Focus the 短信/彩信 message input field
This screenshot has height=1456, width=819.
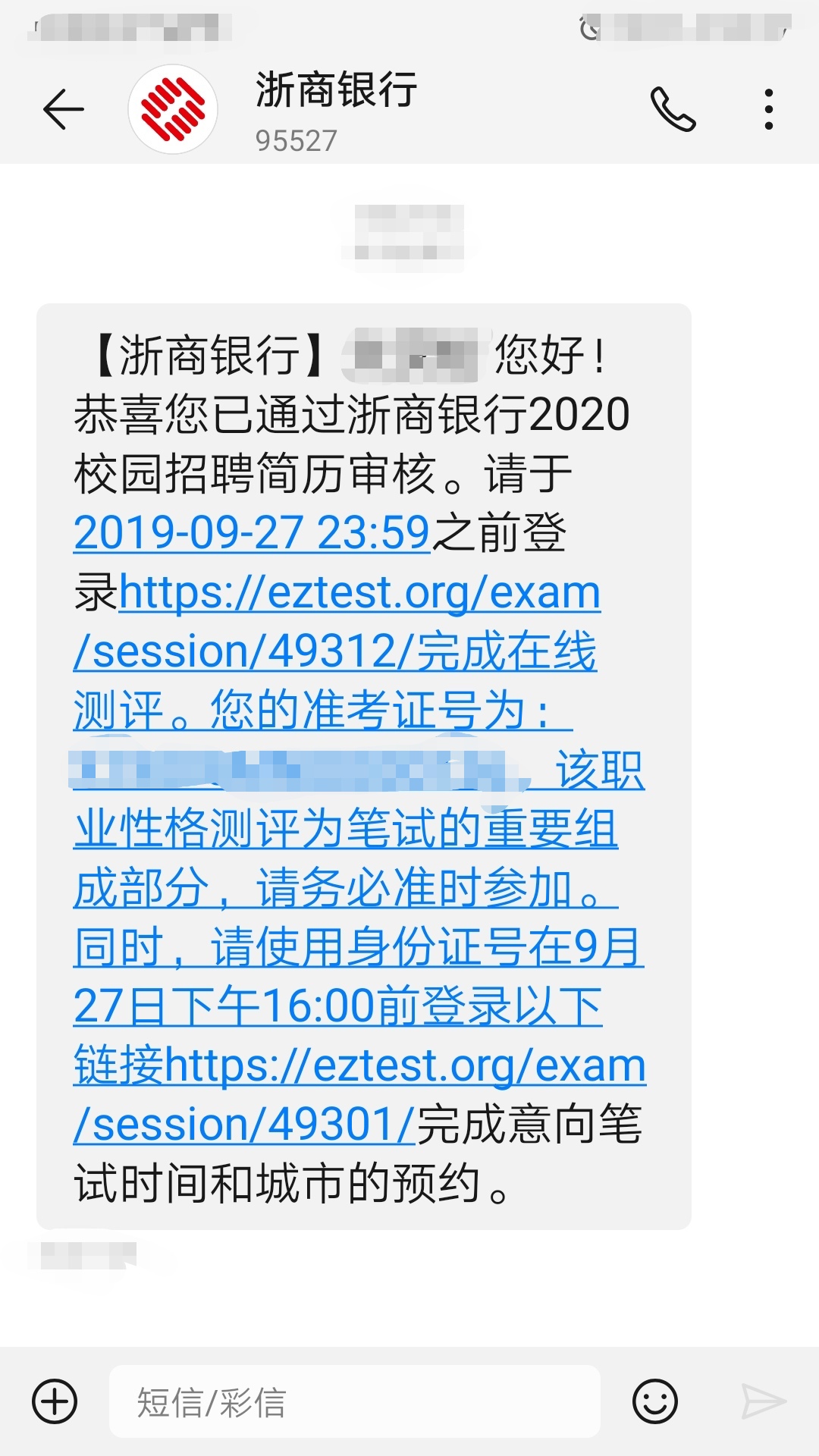[x=355, y=1401]
